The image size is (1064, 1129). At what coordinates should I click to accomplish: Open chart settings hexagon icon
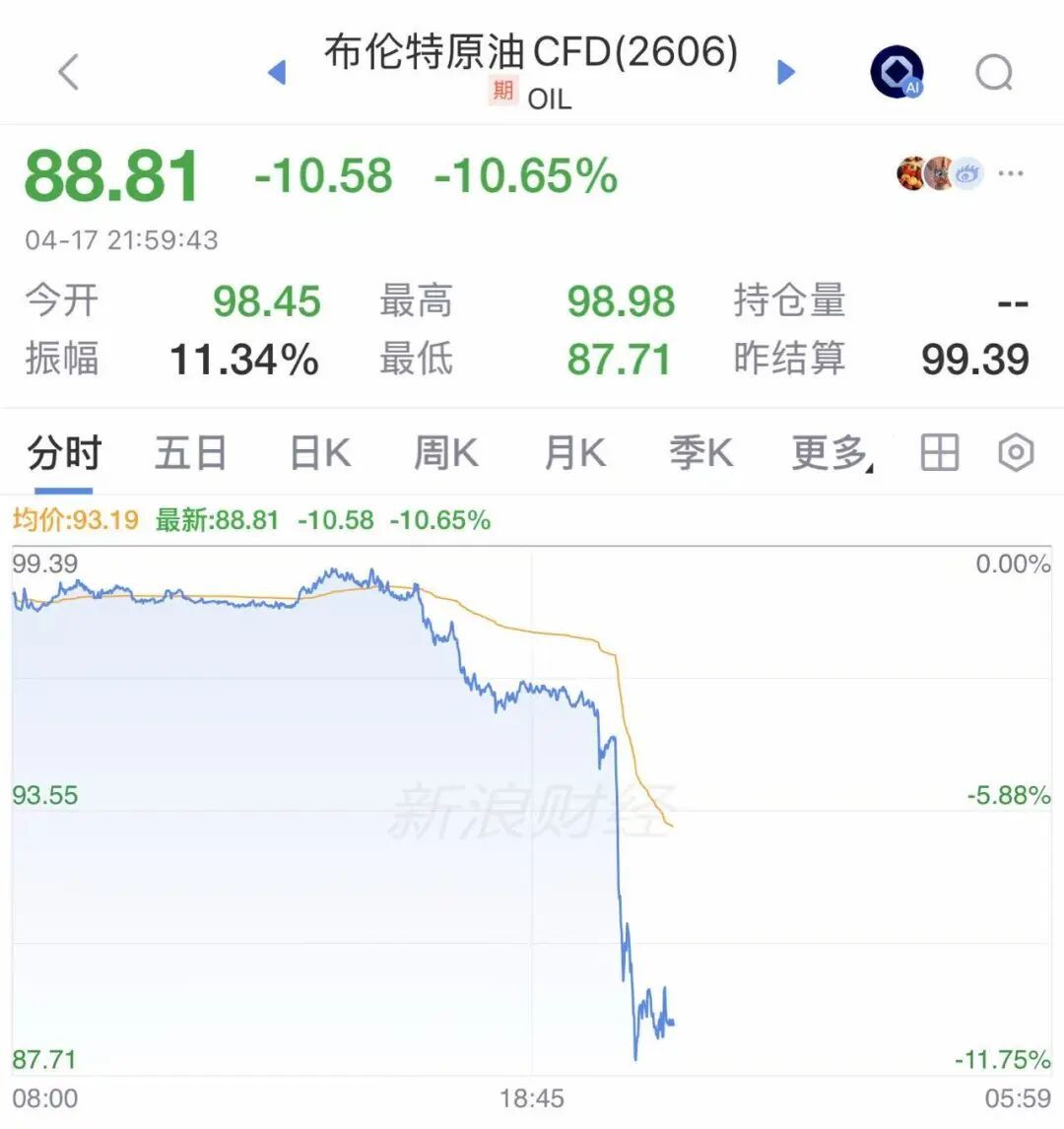click(x=1016, y=453)
